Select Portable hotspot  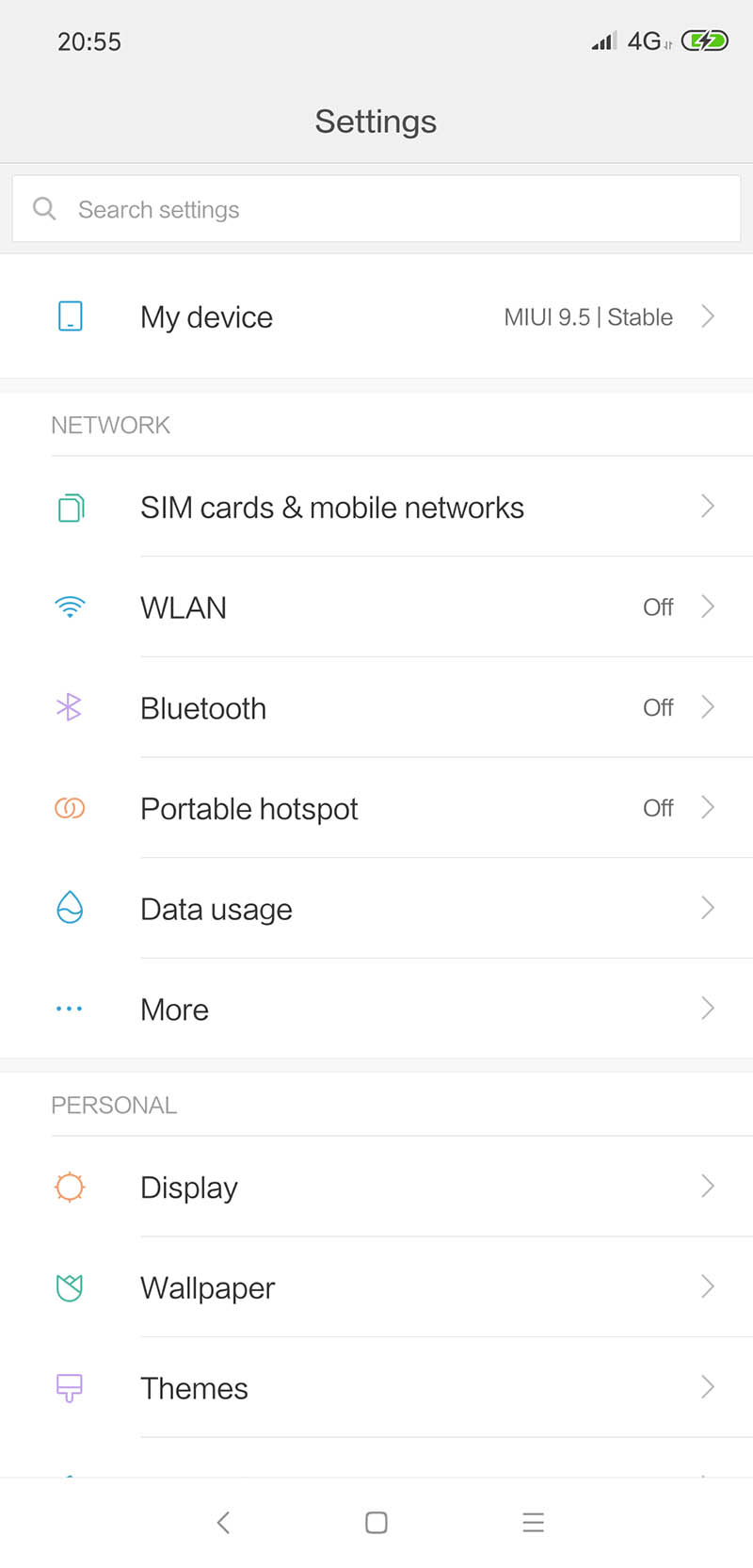[x=376, y=808]
